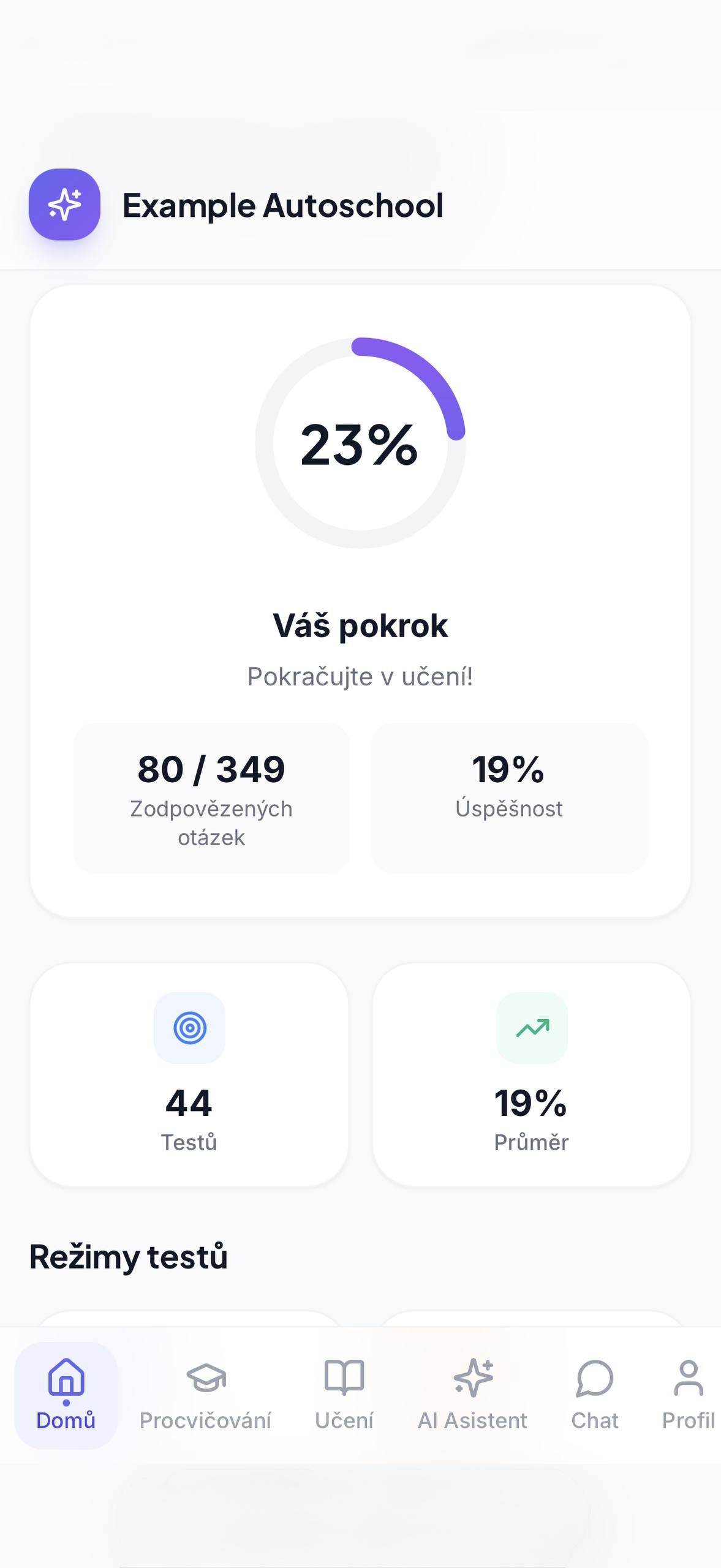Tap the Pokračujte v učení! text

point(360,677)
